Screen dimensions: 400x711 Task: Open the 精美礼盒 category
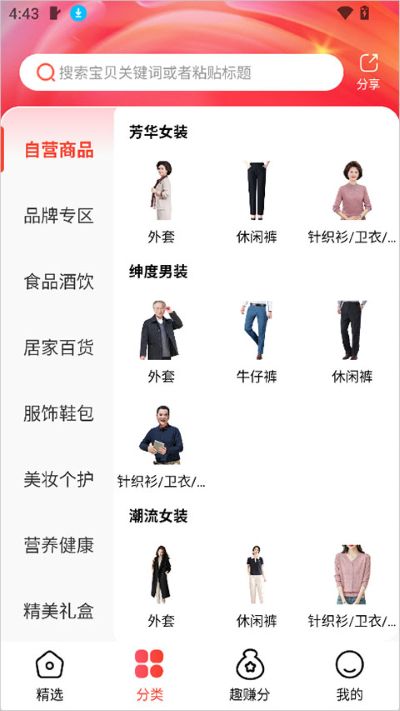pos(59,611)
